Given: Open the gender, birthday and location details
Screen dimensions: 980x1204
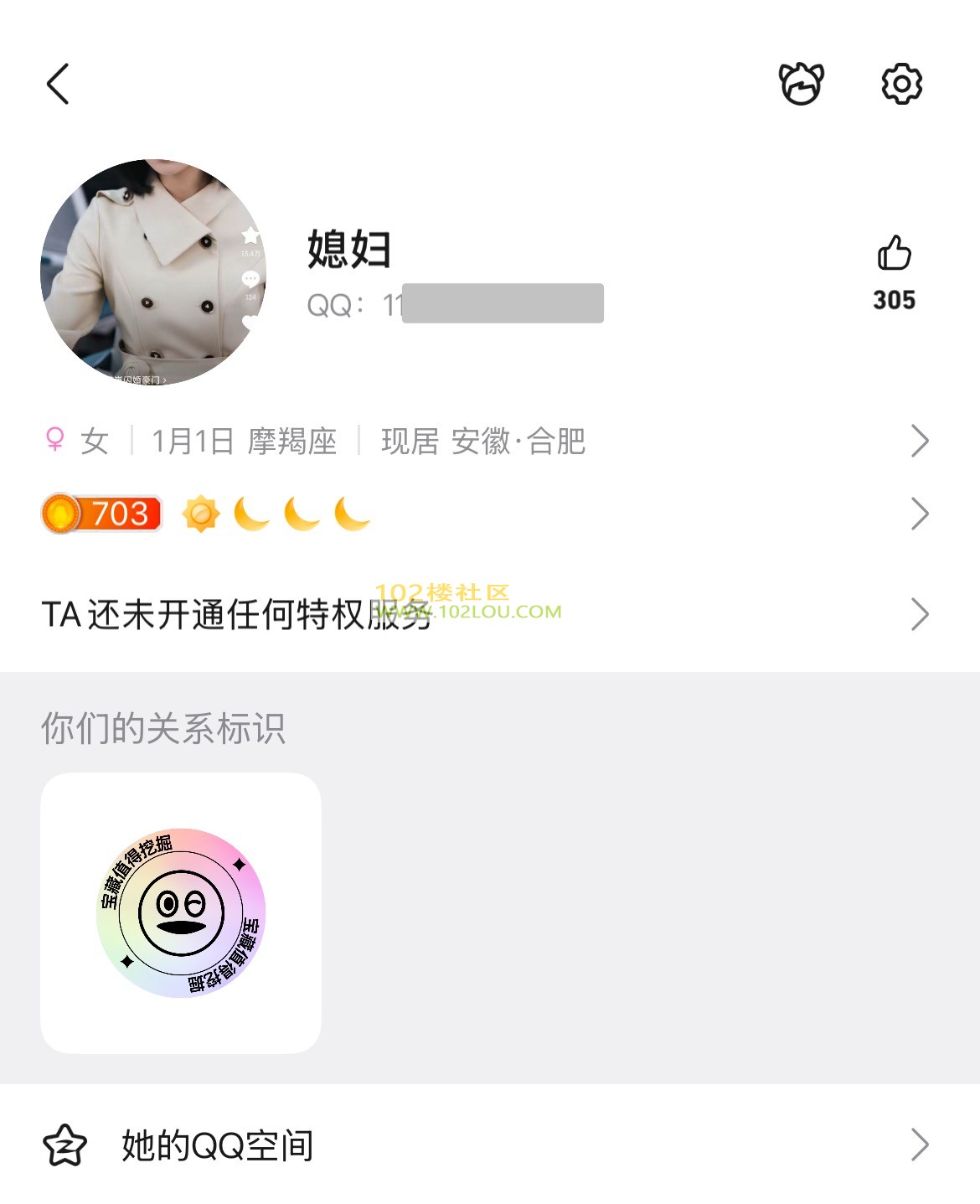Looking at the screenshot, I should 486,441.
